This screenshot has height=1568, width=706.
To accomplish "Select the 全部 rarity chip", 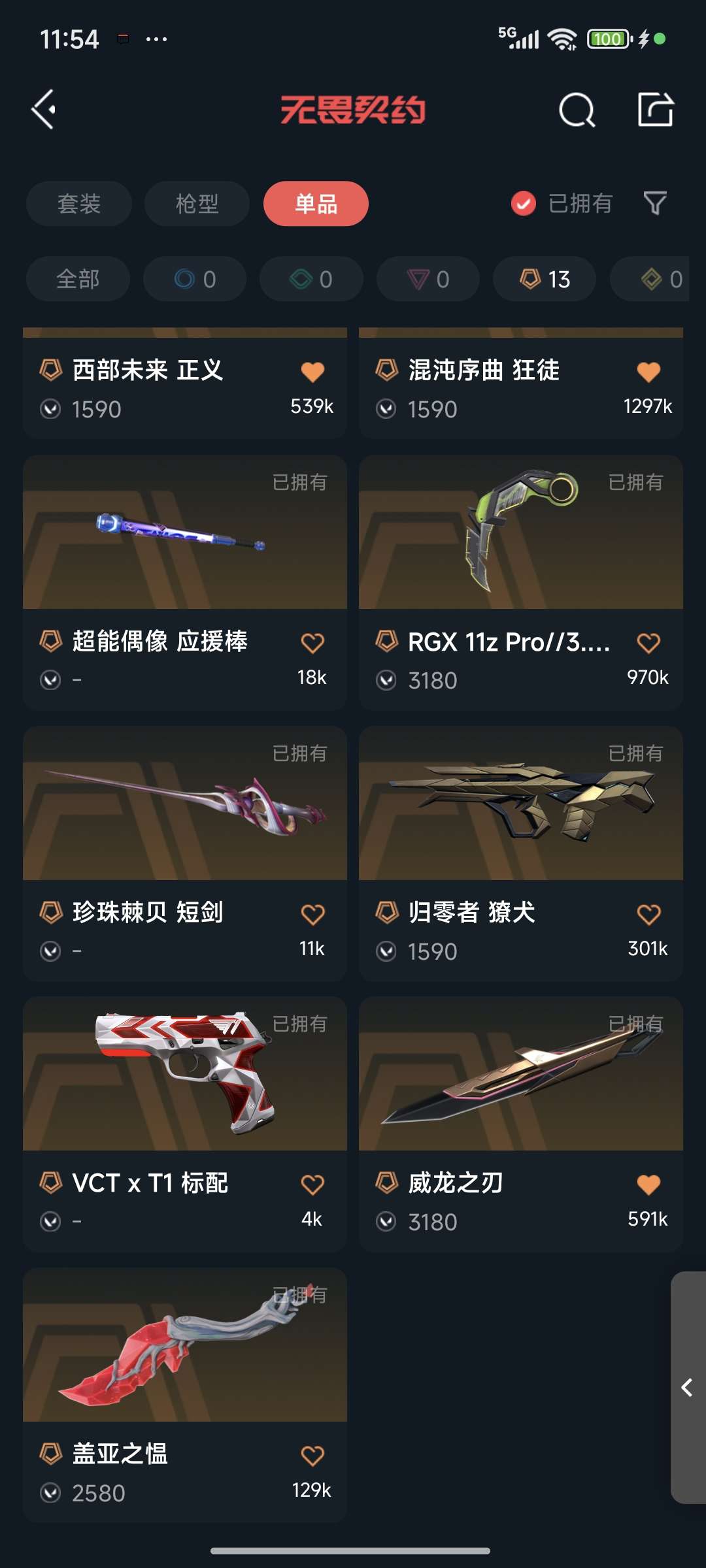I will [78, 280].
